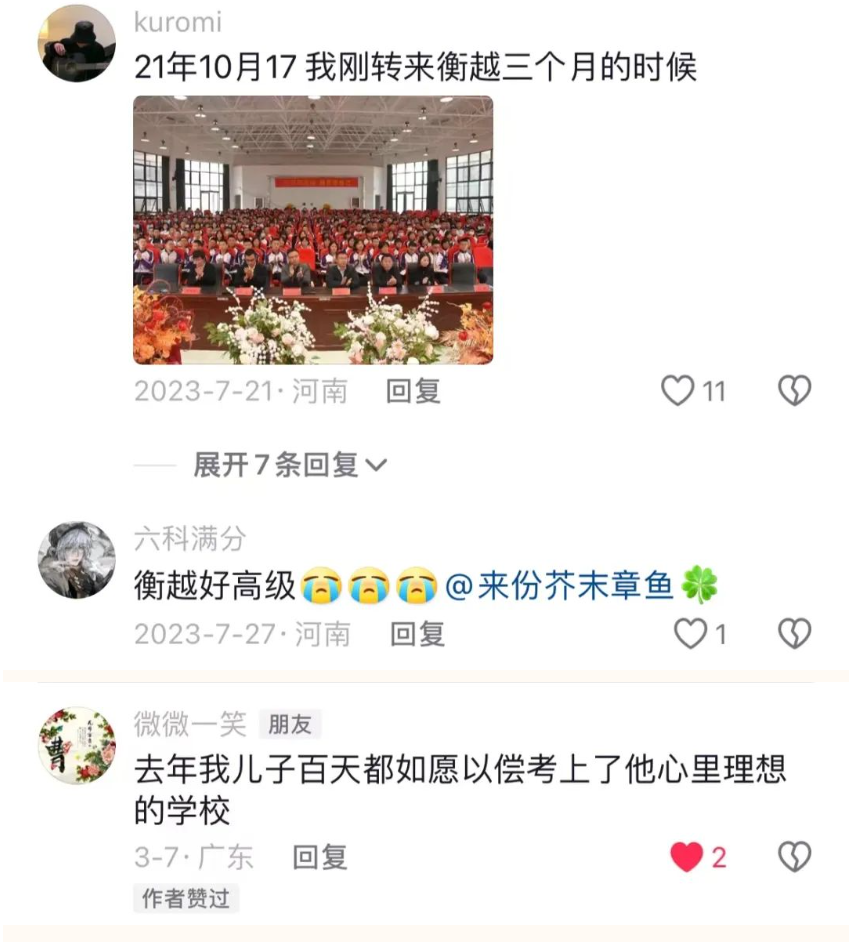Reply to 六科满分's comment
This screenshot has height=942, width=849.
point(416,634)
